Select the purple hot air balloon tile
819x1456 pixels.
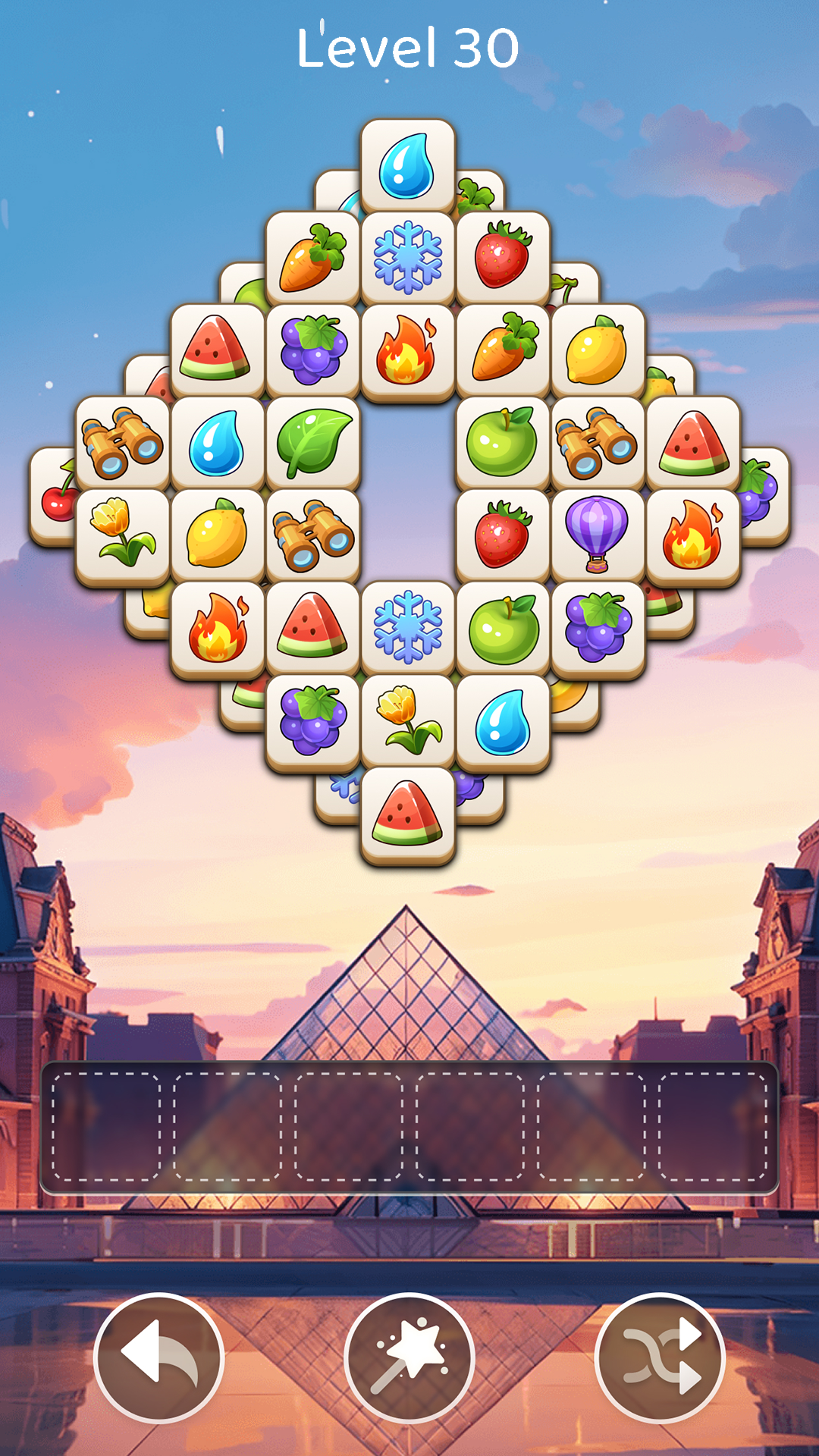click(x=598, y=537)
